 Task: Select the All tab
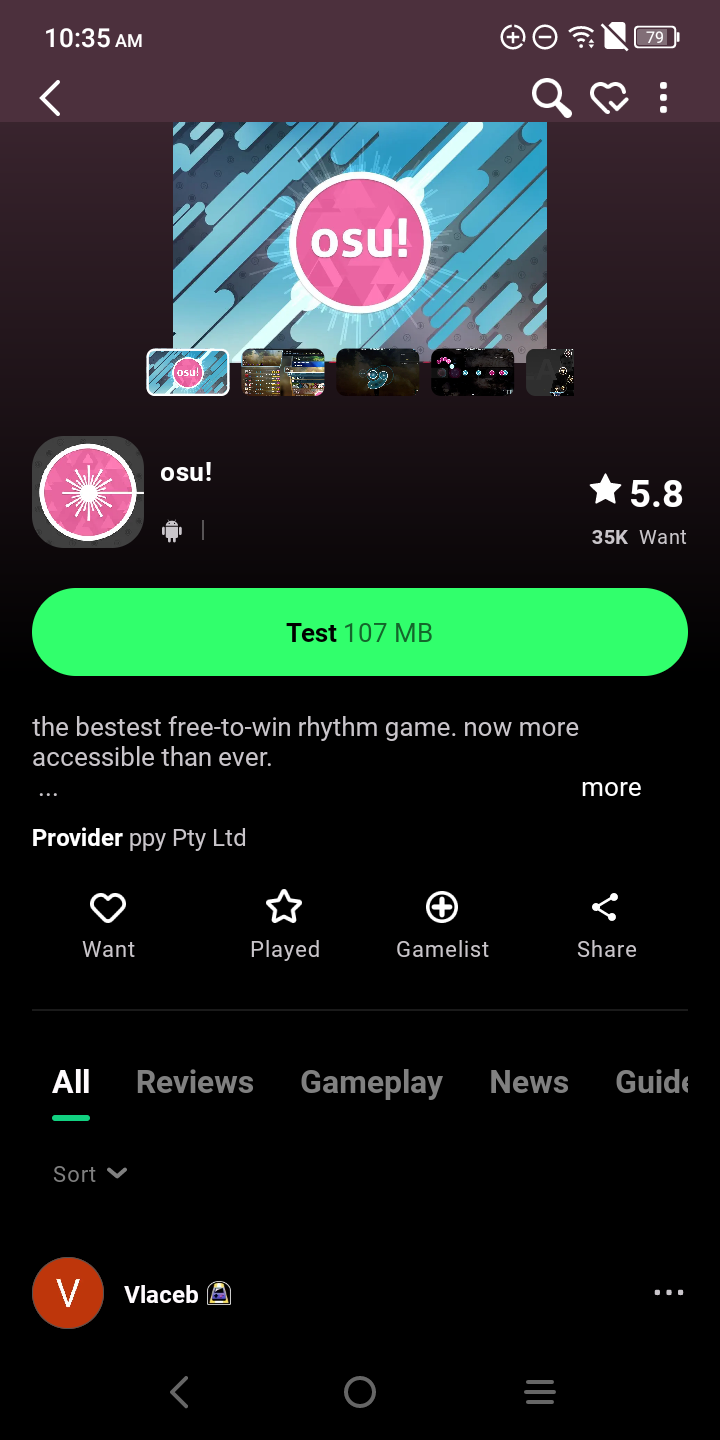pos(71,1082)
